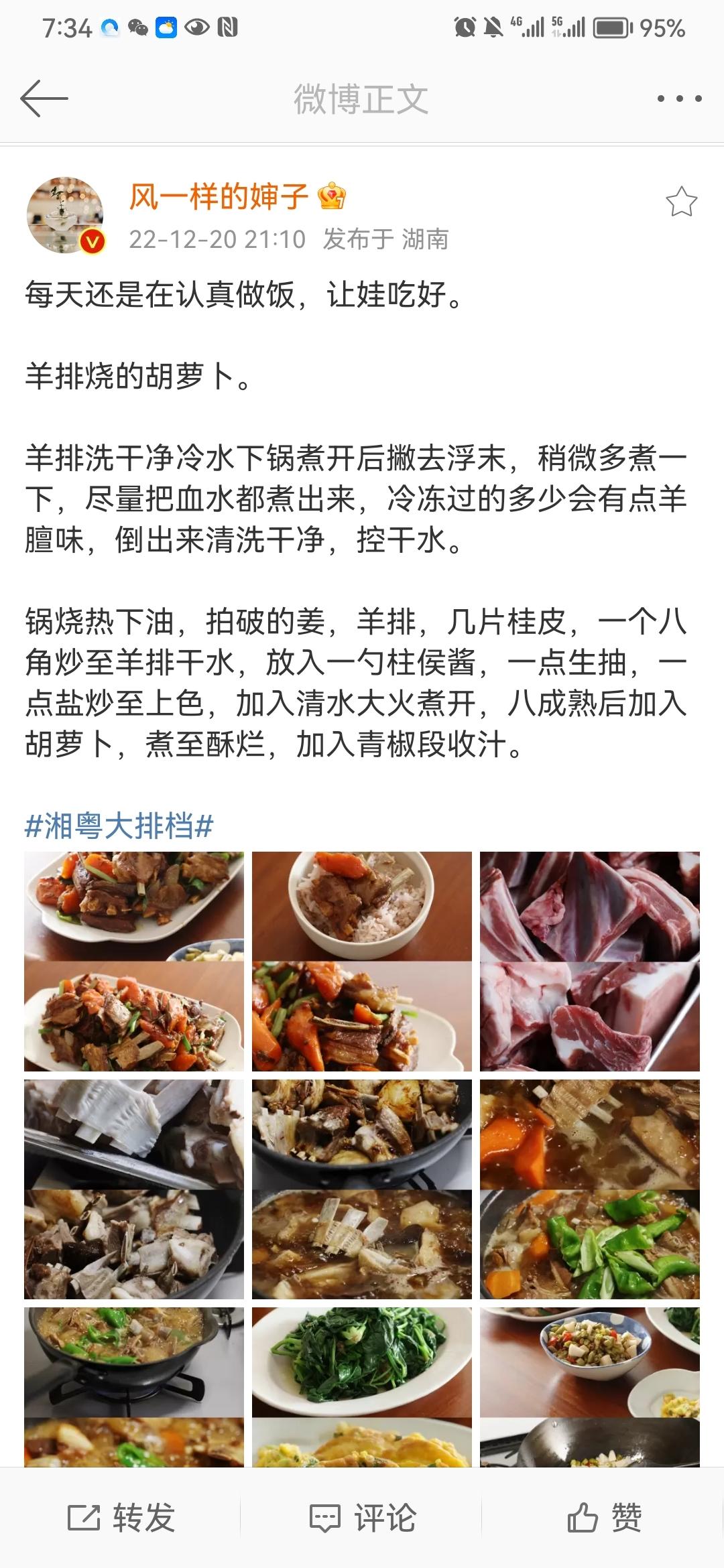The image size is (724, 1568).
Task: View the rice bowl with lamb photo
Action: click(x=362, y=961)
